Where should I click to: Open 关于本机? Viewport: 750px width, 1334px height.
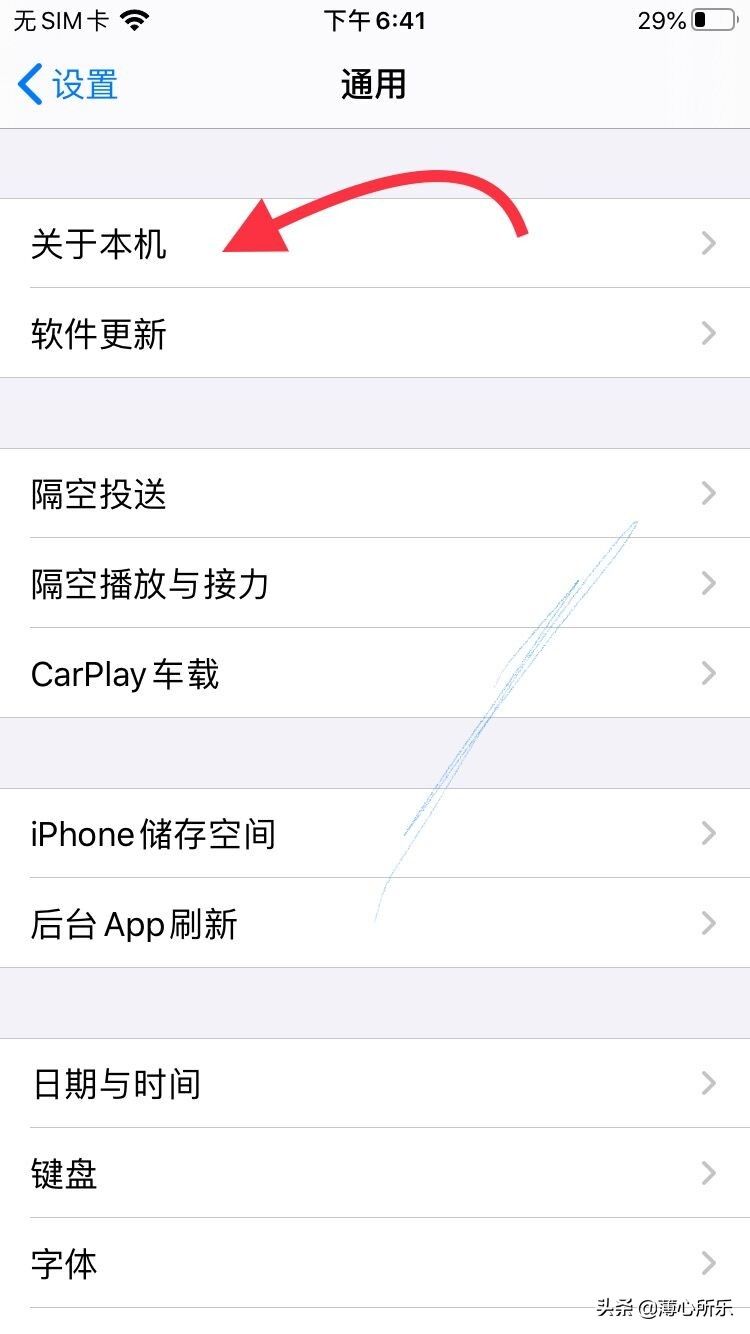375,243
